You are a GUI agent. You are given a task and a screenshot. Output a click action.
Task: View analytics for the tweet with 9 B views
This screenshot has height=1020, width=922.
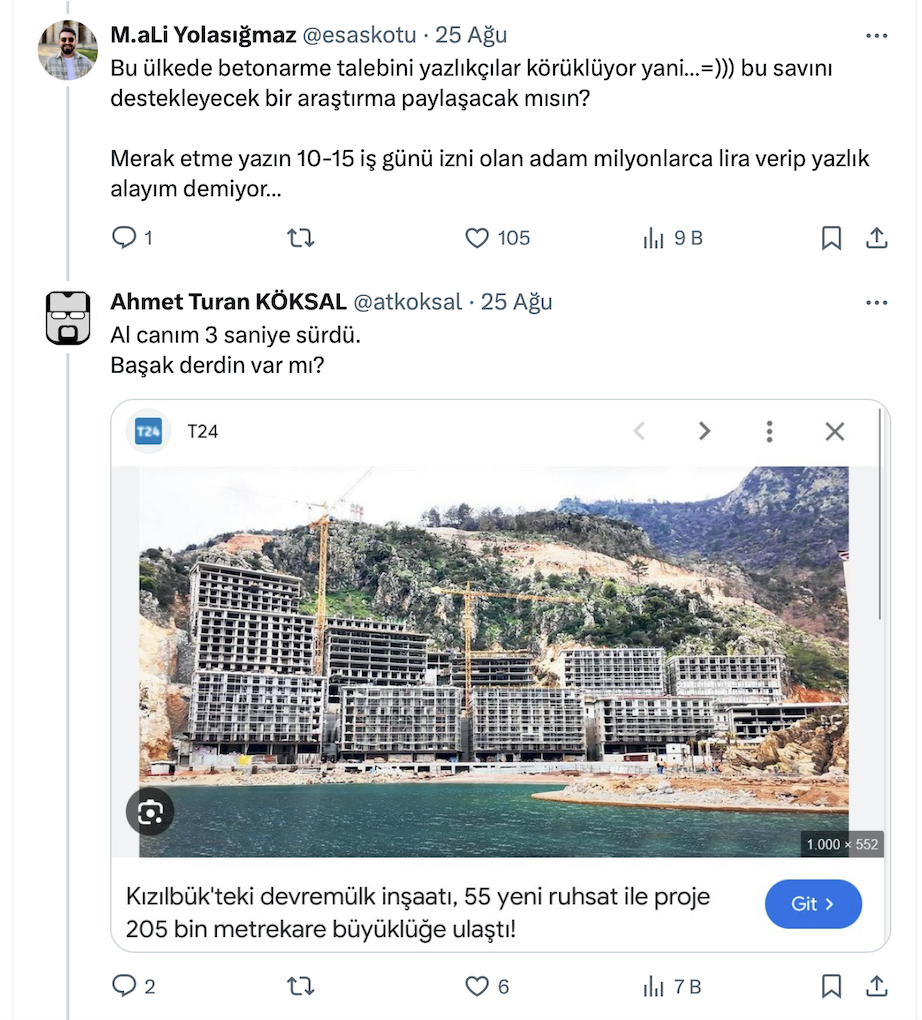pyautogui.click(x=654, y=238)
